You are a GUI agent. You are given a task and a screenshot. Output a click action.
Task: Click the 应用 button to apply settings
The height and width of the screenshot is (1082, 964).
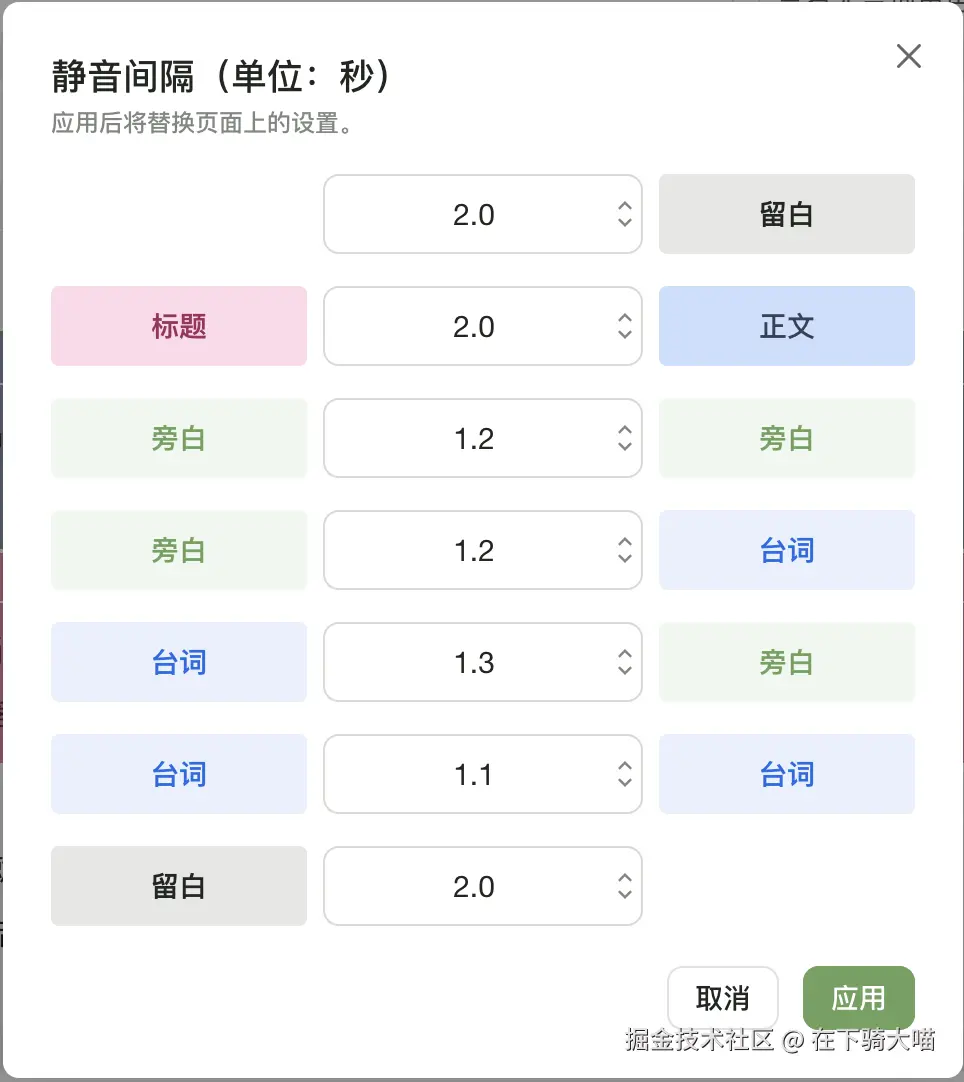pyautogui.click(x=858, y=997)
